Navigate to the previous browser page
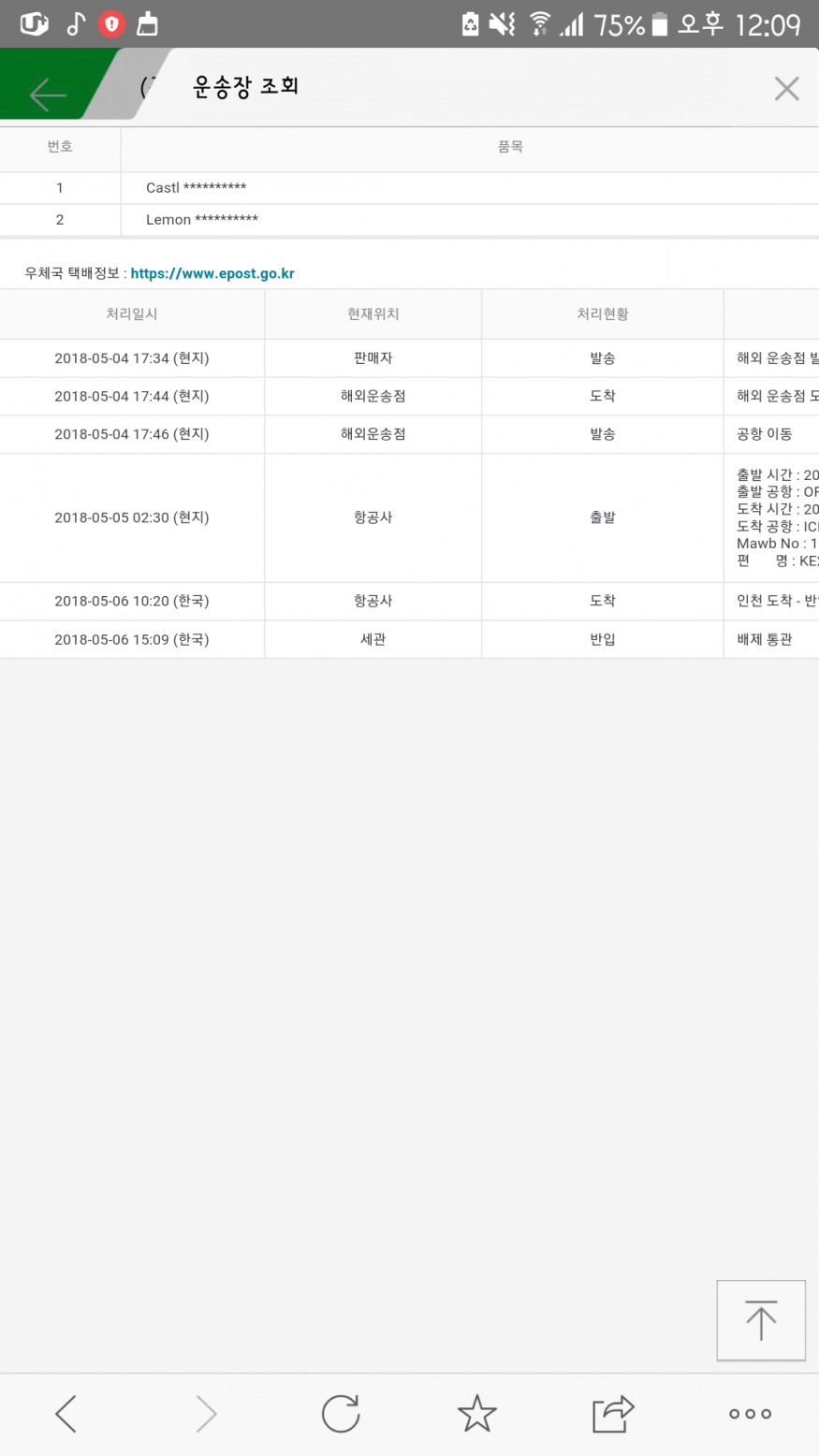The height and width of the screenshot is (1456, 819). (x=66, y=1414)
